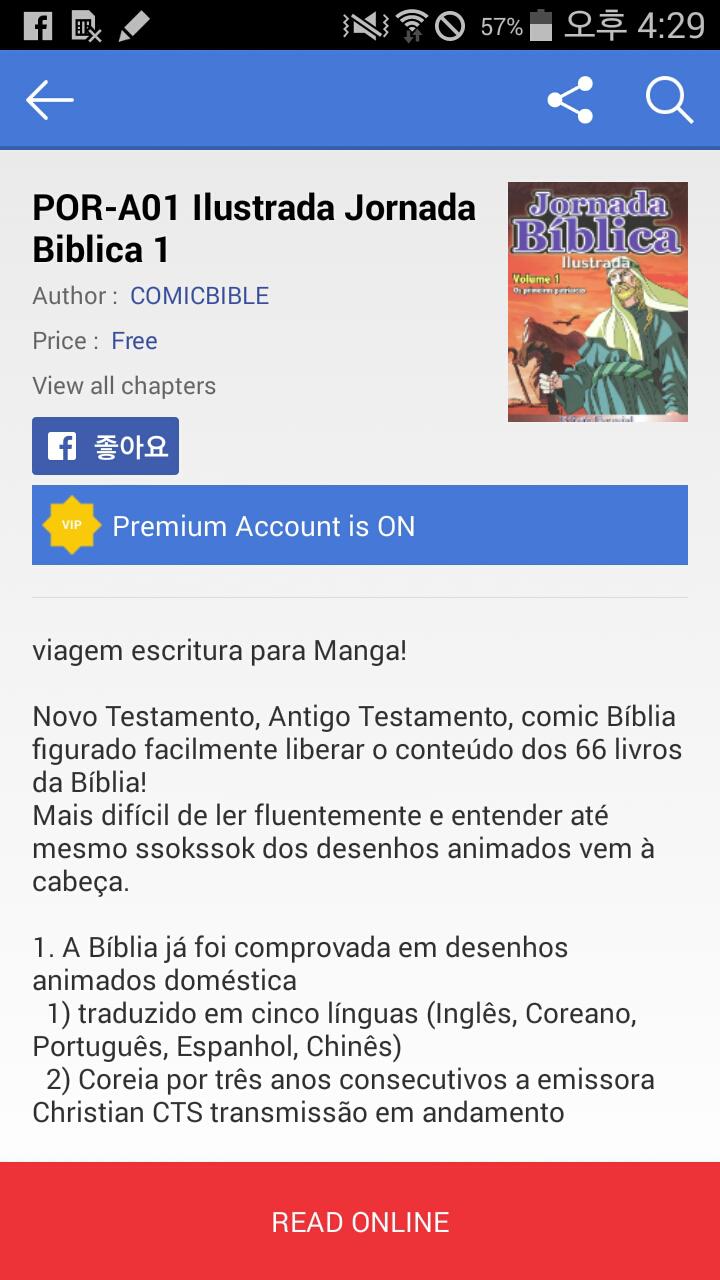Select the POR-A01 book title

pos(254,228)
